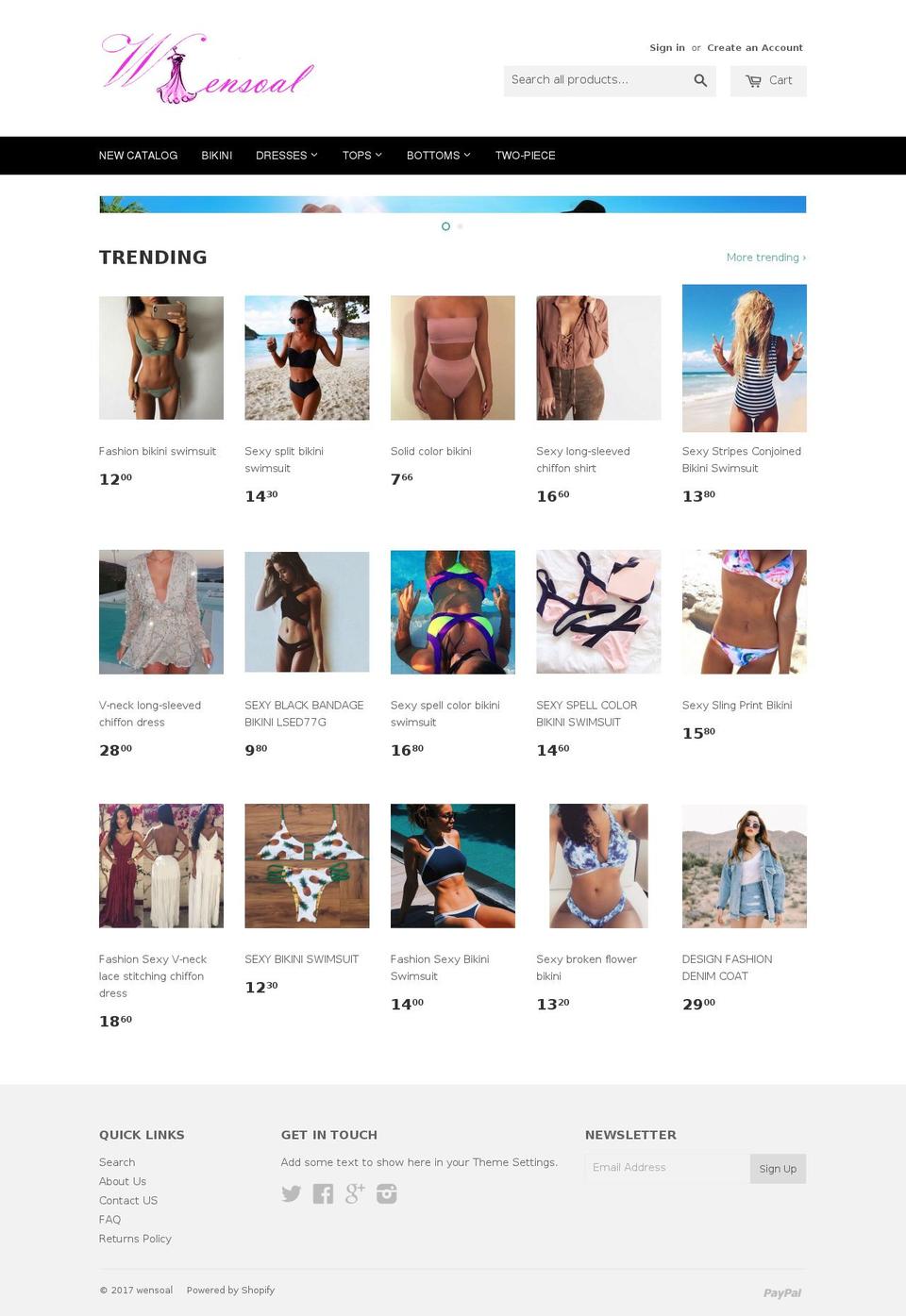Screen dimensions: 906x1316
Task: Select BIKINI in the navigation bar
Action: (216, 155)
